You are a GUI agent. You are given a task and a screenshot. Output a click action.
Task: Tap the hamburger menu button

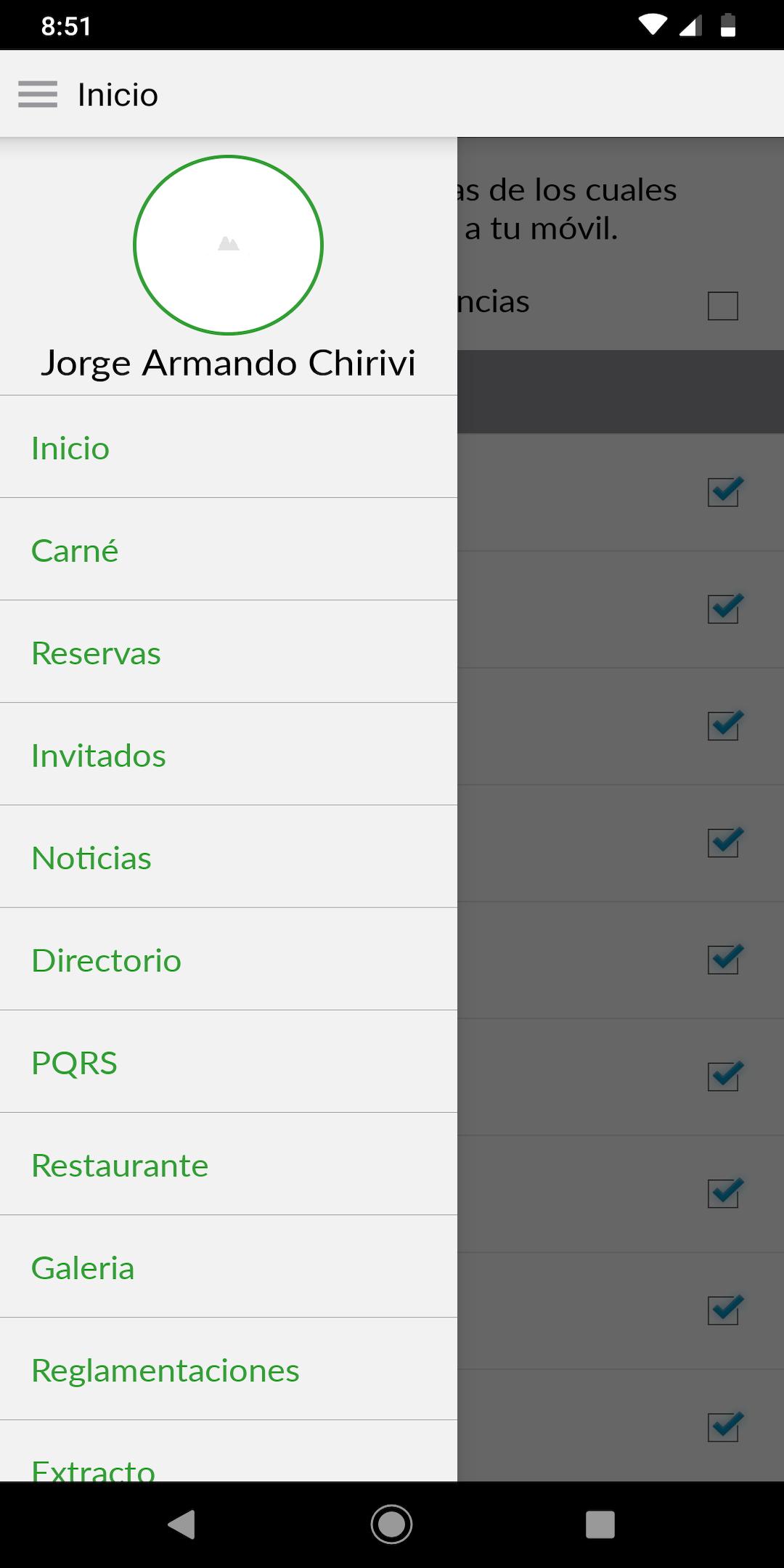(x=38, y=94)
